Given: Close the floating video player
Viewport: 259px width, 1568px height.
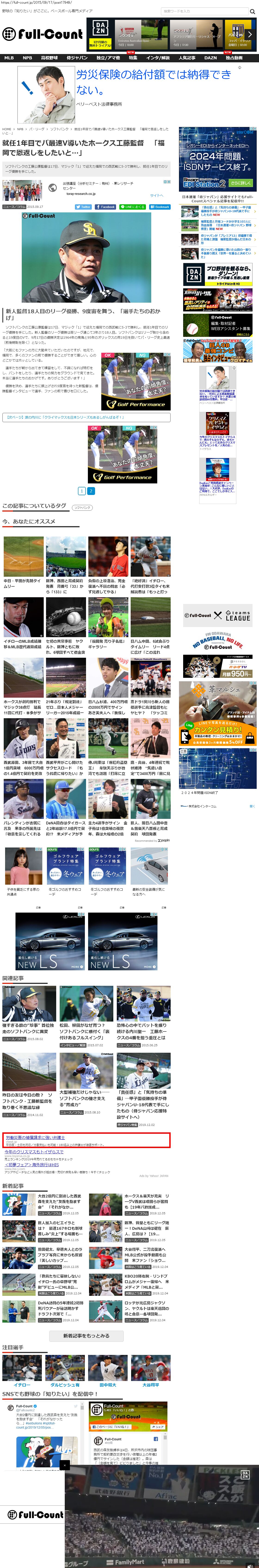Looking at the screenshot, I should pyautogui.click(x=65, y=1465).
